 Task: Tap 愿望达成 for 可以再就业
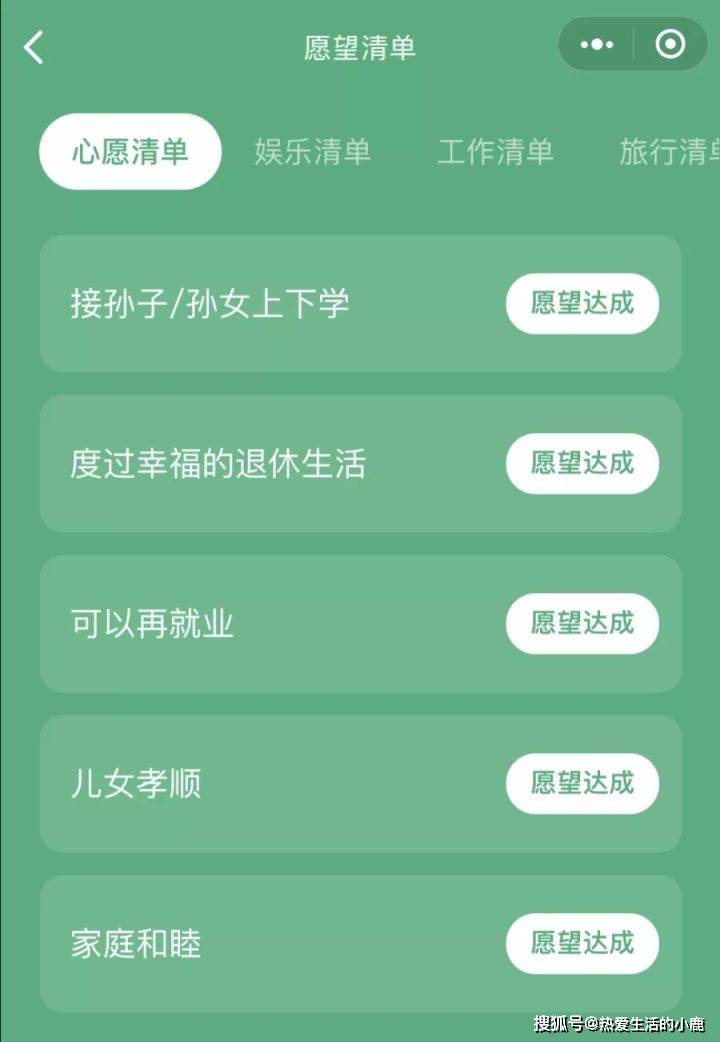pyautogui.click(x=582, y=623)
